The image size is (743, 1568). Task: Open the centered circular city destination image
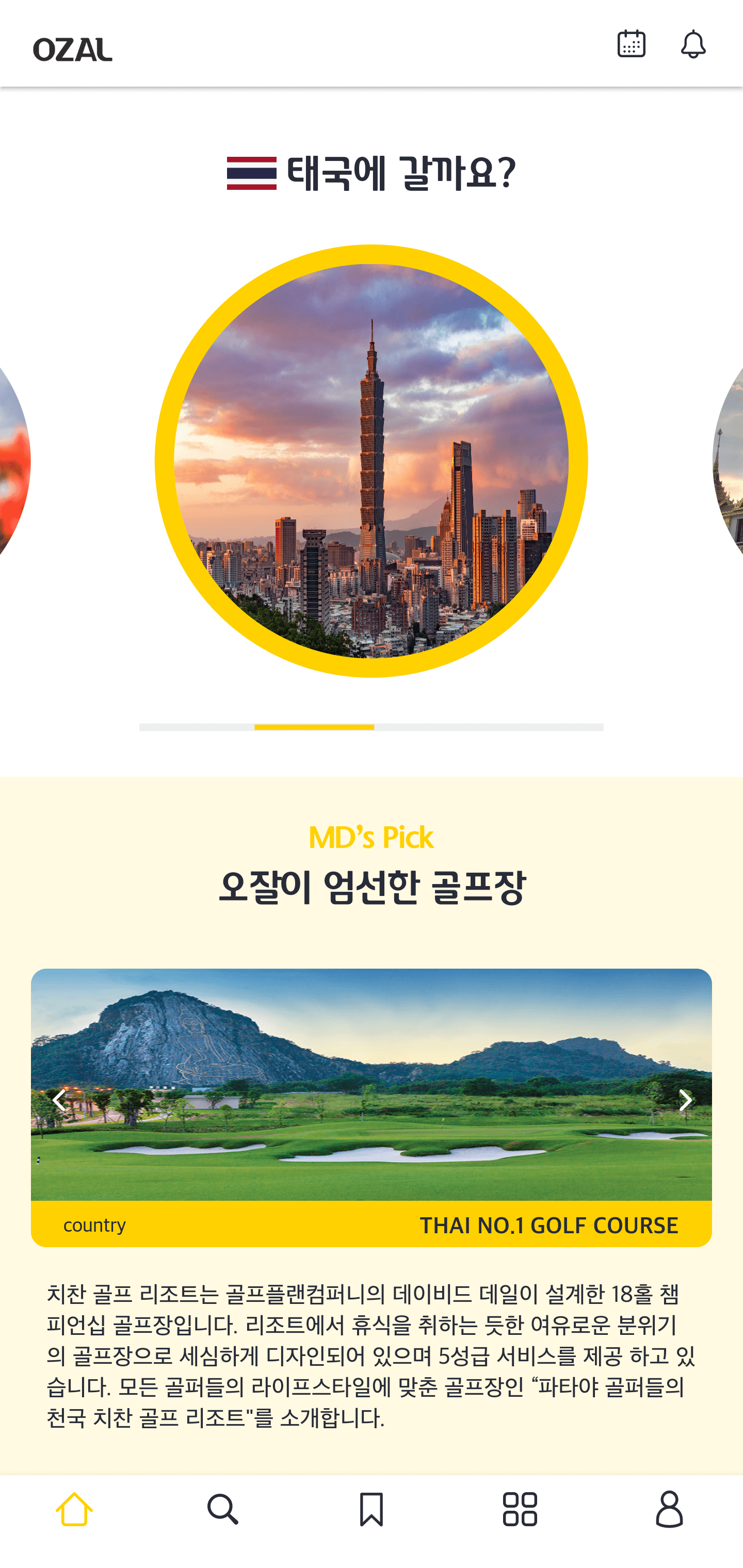tap(371, 461)
